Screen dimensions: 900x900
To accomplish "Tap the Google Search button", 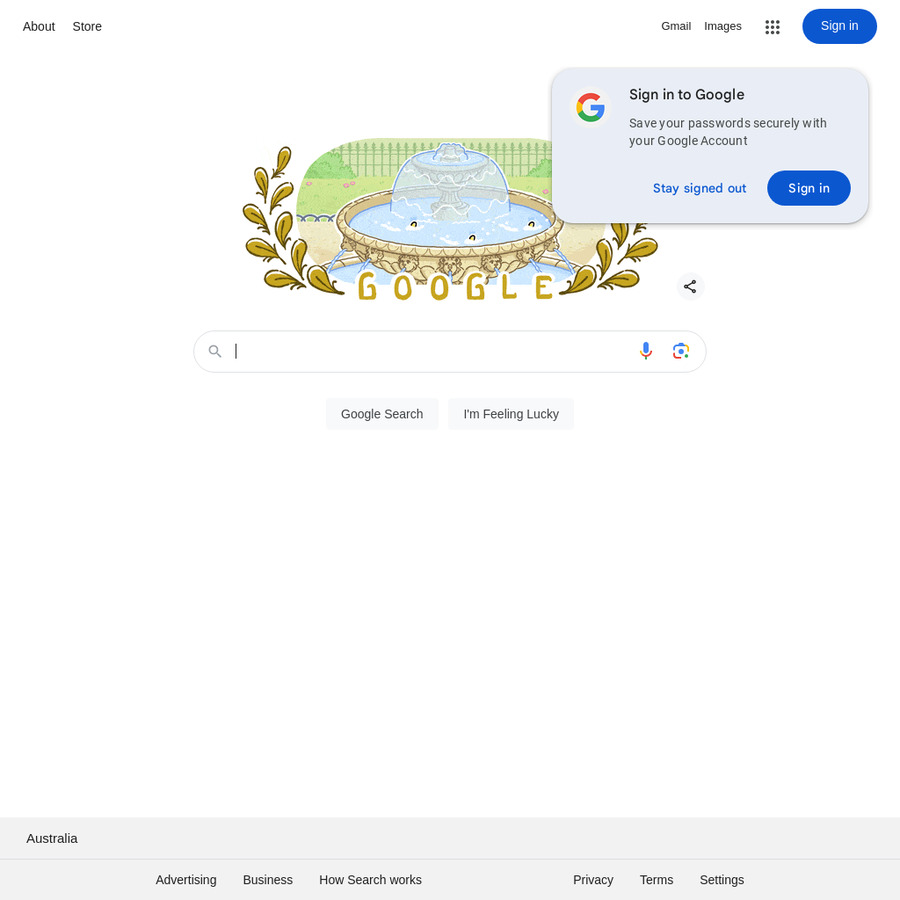I will coord(382,414).
